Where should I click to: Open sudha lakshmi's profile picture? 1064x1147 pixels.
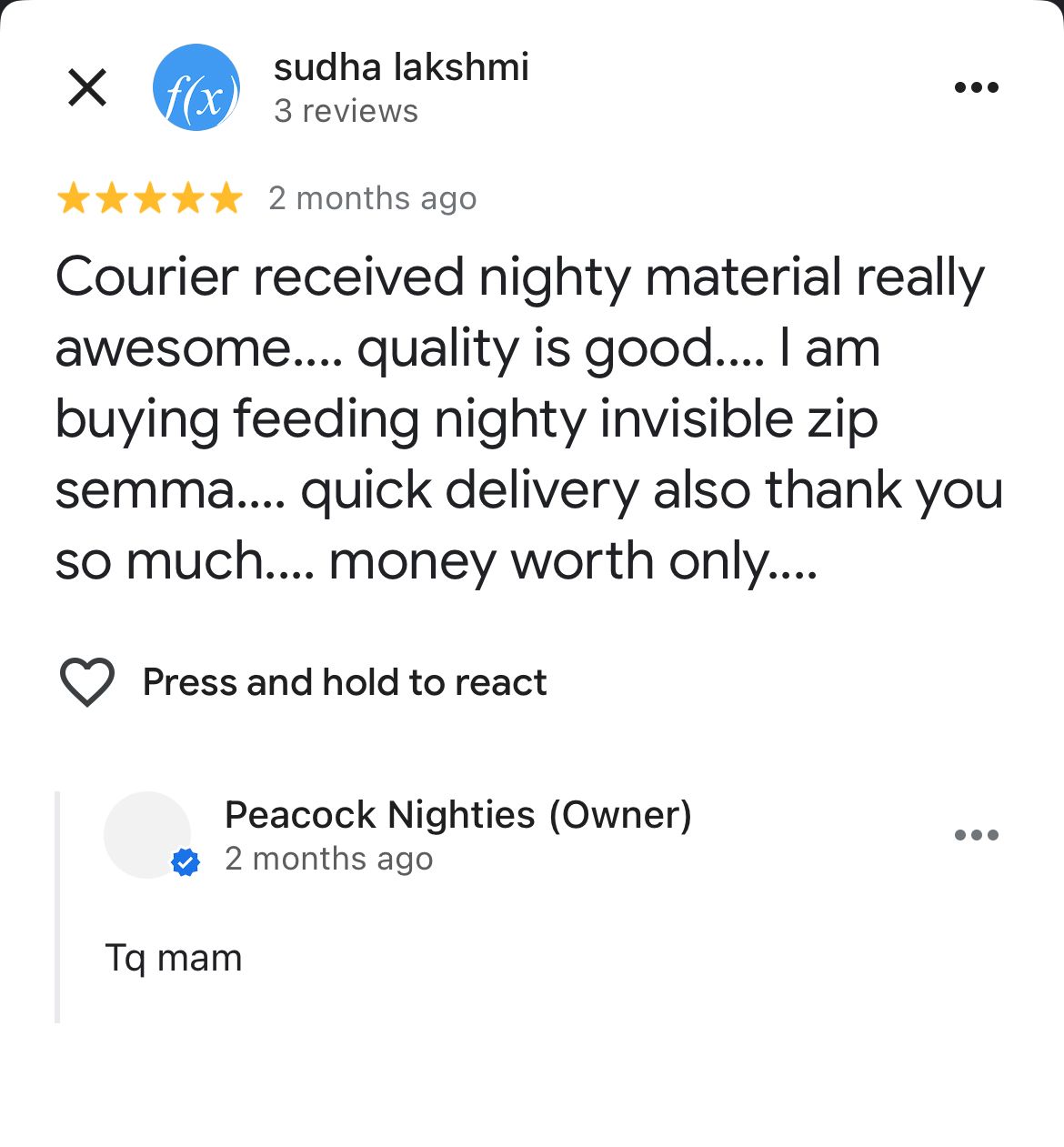(196, 87)
